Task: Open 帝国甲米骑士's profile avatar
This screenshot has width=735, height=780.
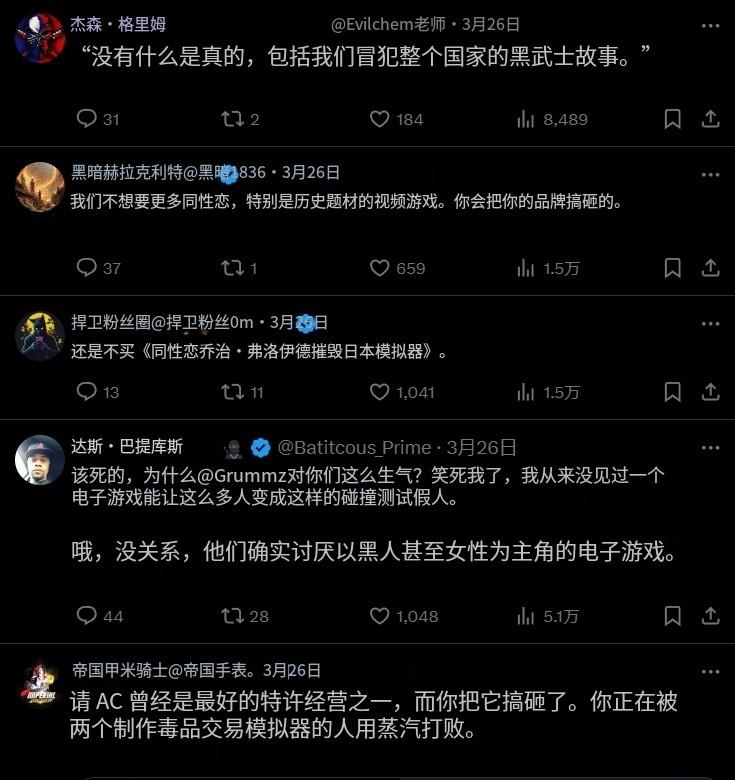Action: [40, 684]
